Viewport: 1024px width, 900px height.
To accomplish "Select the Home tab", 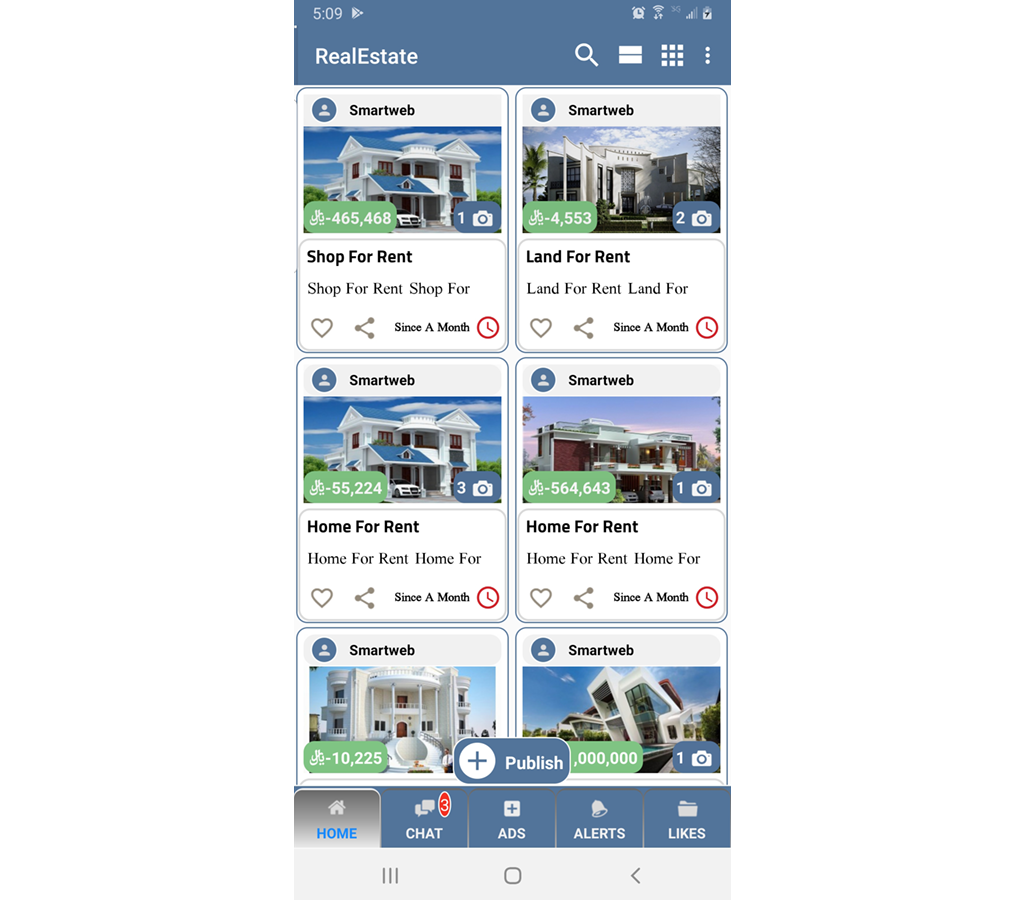I will (337, 819).
